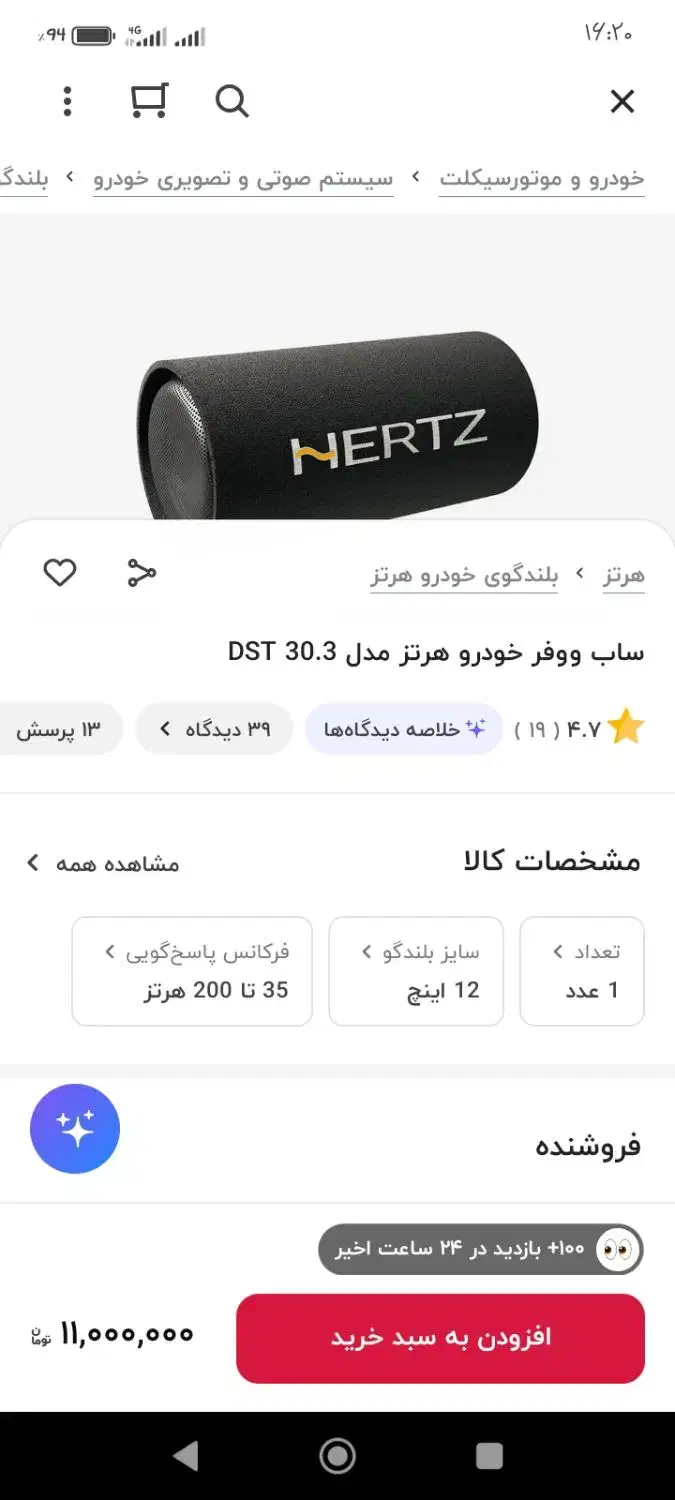Open the ۱۳ پرسش questions chip
This screenshot has height=1500, width=675.
coord(60,729)
